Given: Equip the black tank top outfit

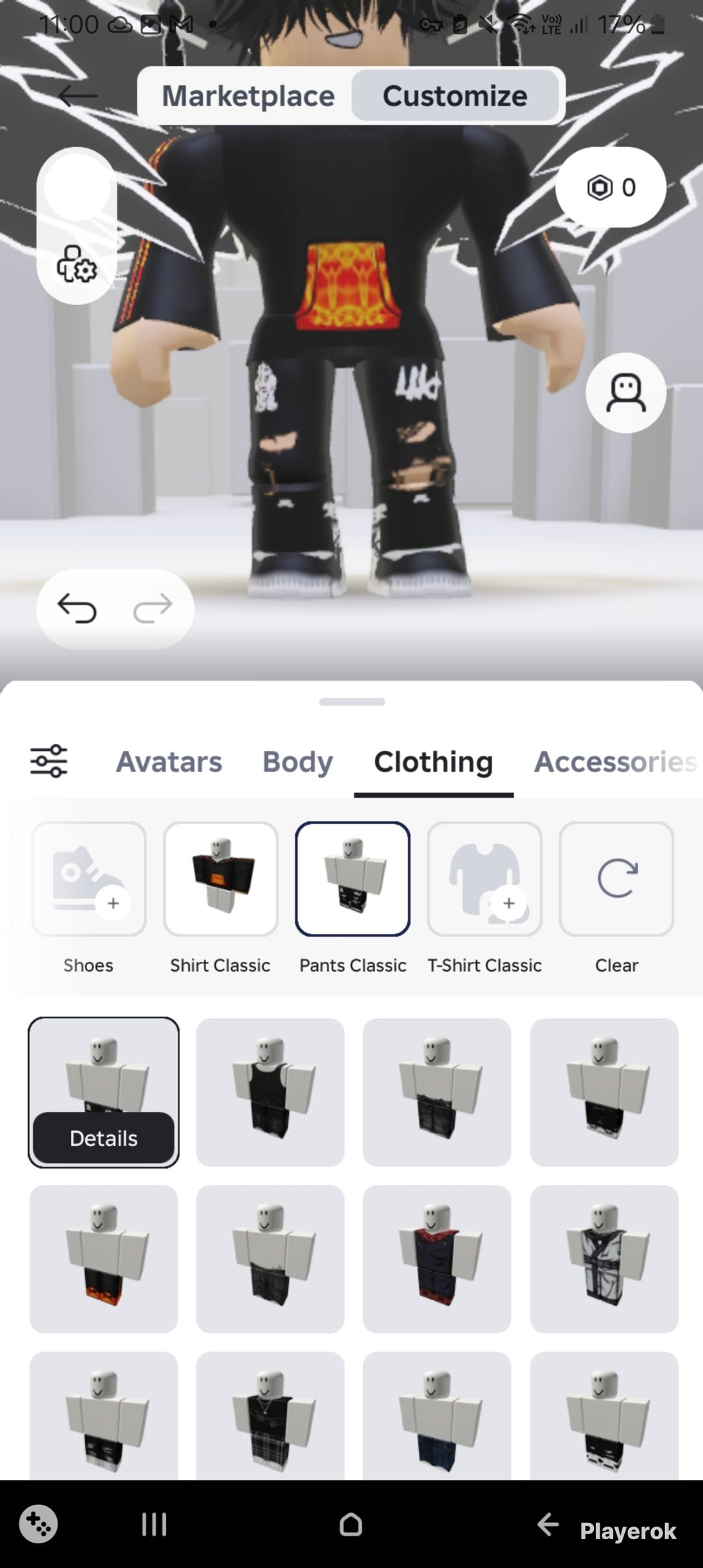Looking at the screenshot, I should tap(270, 1092).
